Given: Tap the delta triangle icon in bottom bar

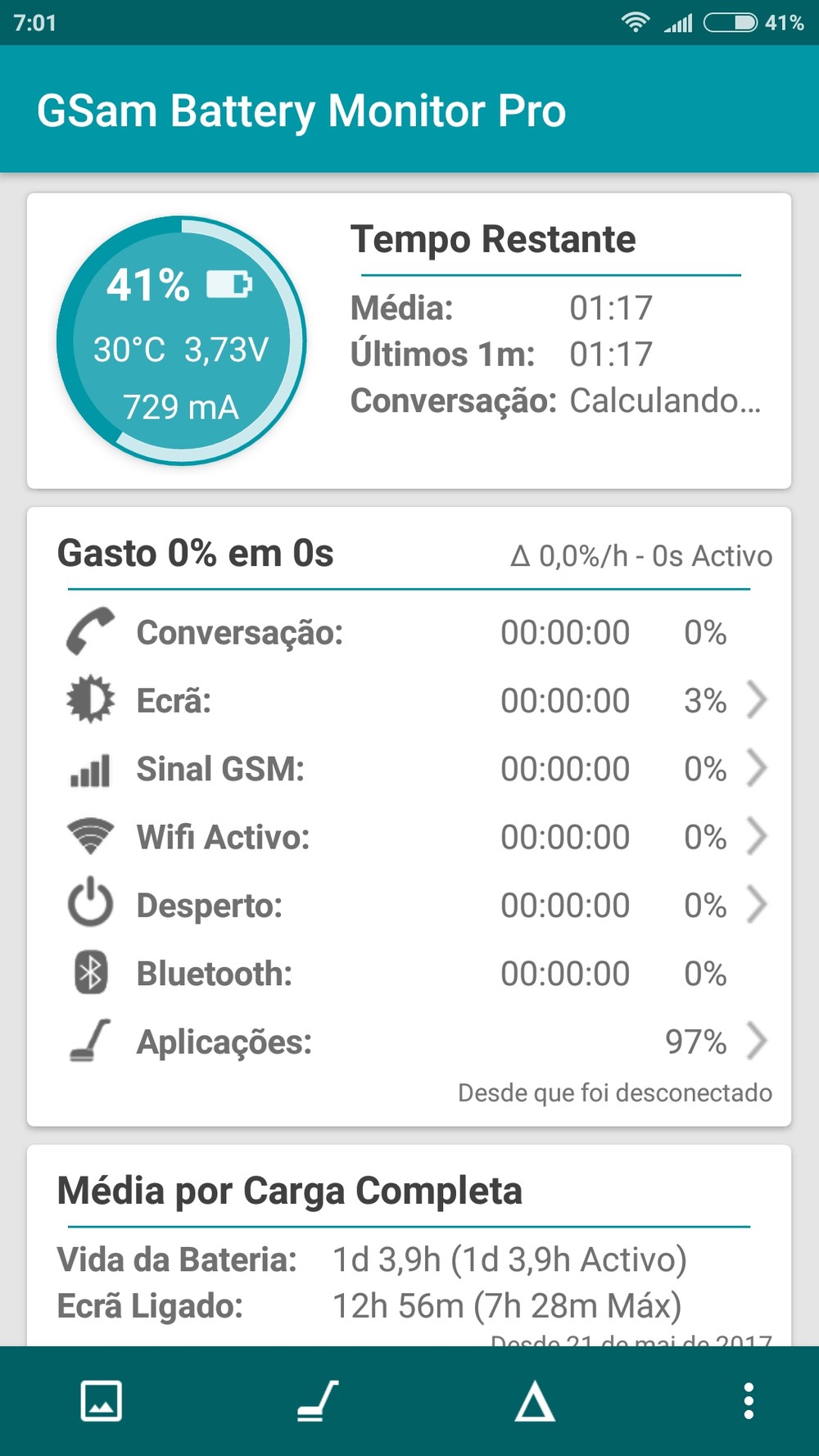Looking at the screenshot, I should pyautogui.click(x=534, y=1401).
